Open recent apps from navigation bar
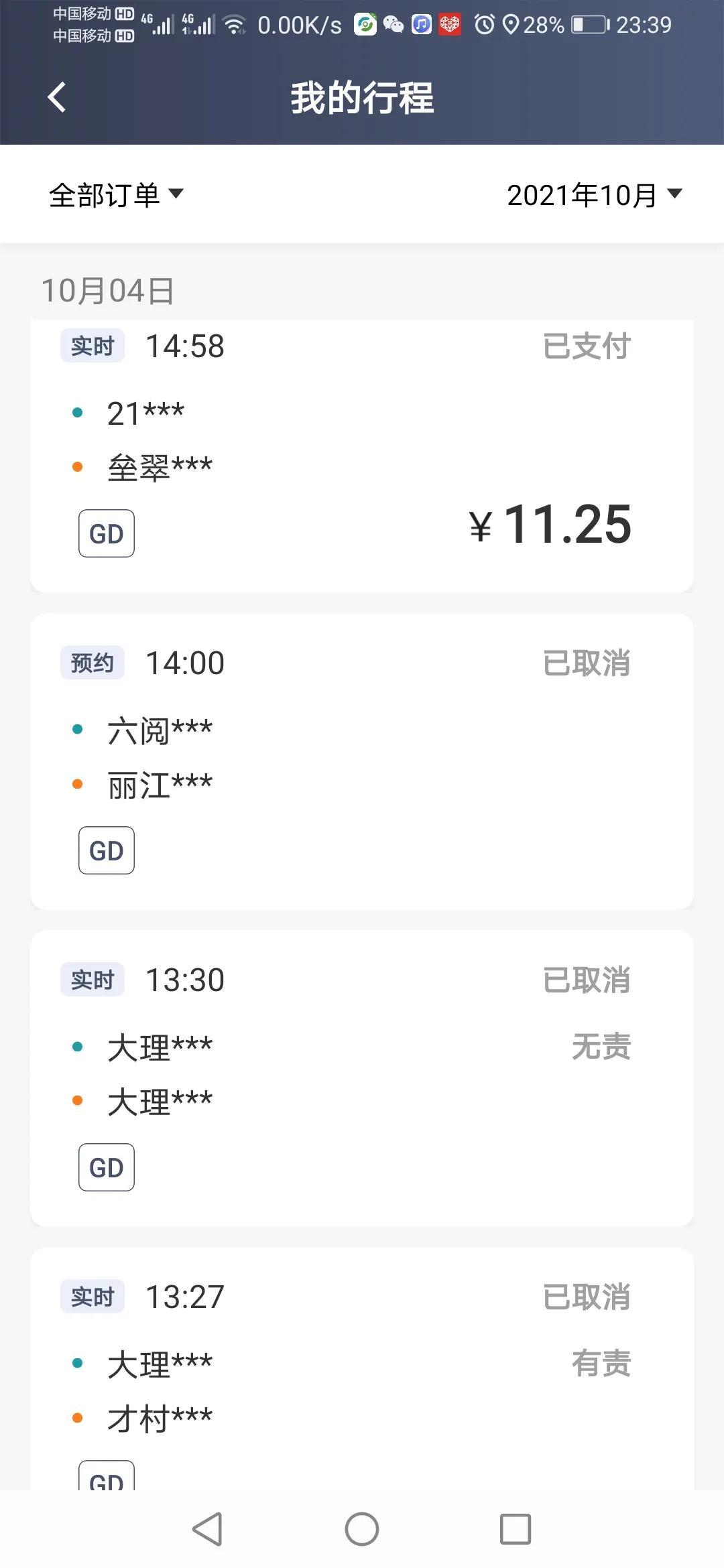 click(x=516, y=1529)
